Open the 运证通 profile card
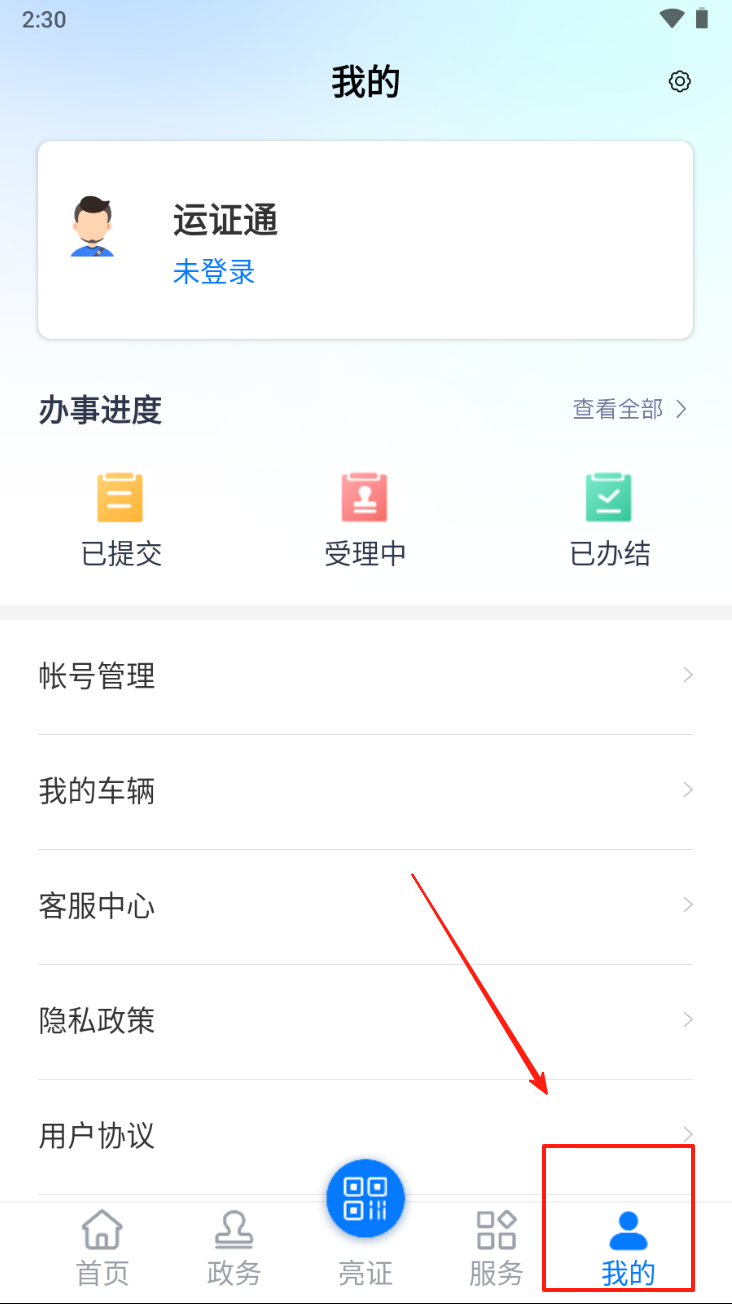The image size is (732, 1304). pyautogui.click(x=365, y=240)
